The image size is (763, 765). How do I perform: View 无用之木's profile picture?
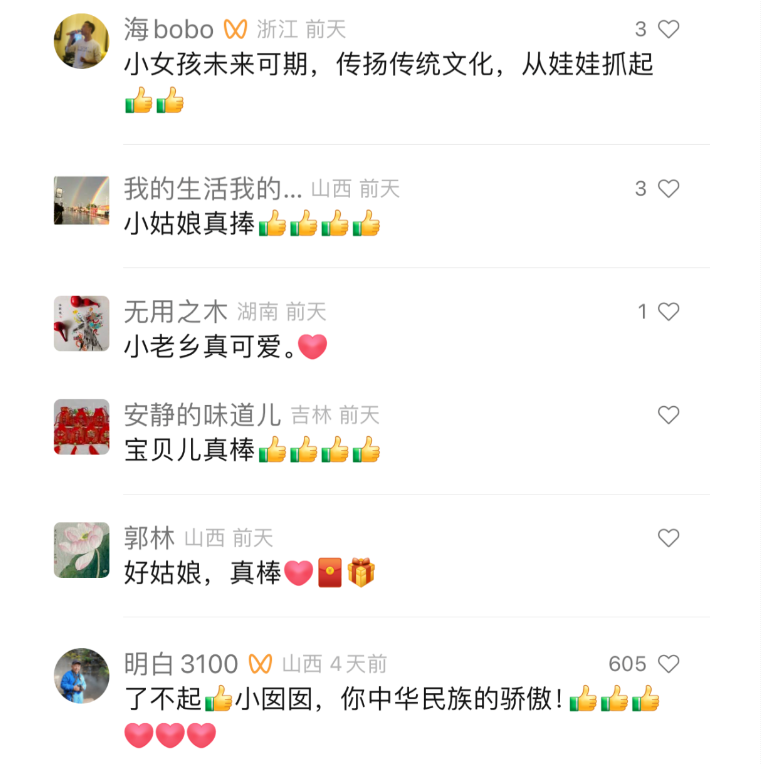pyautogui.click(x=81, y=323)
